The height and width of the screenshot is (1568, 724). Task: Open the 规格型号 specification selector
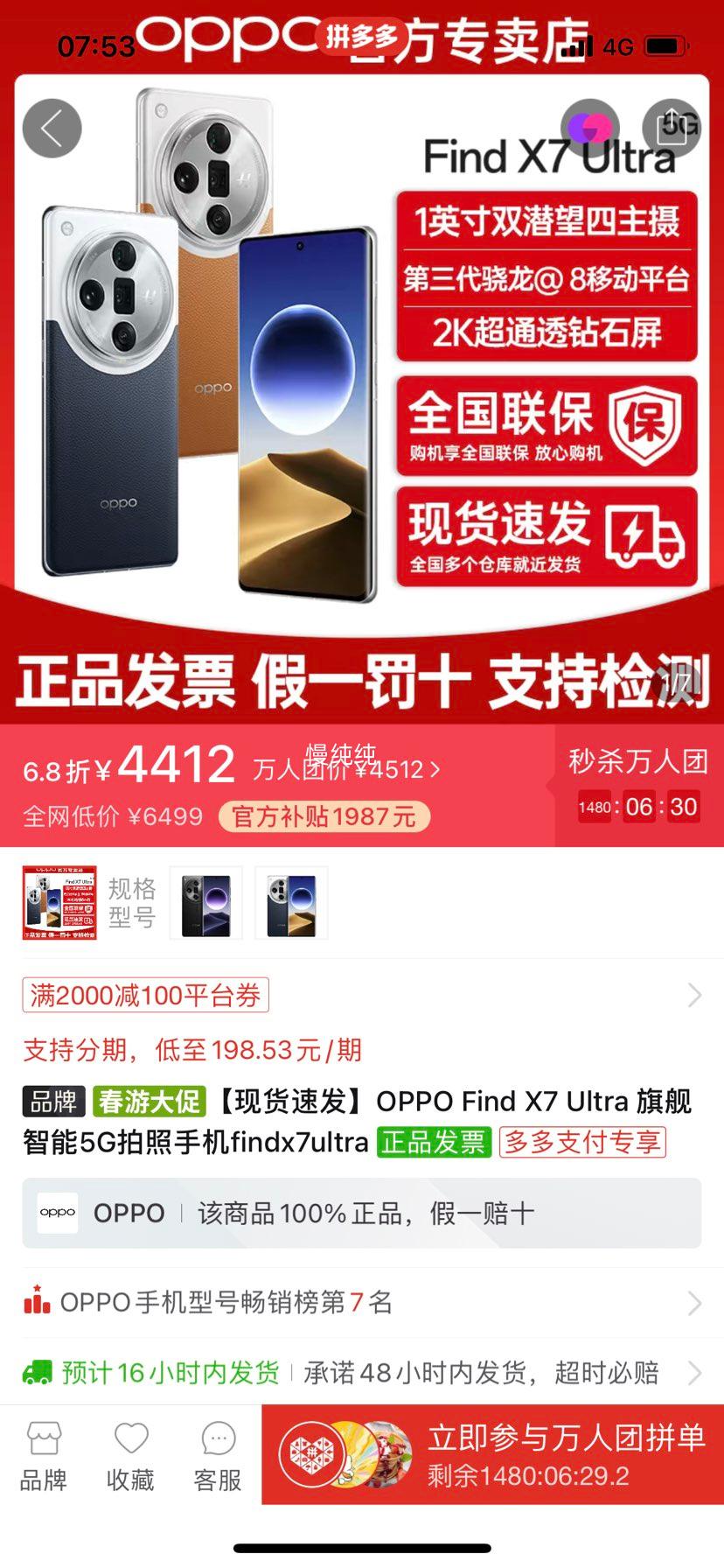[x=131, y=903]
